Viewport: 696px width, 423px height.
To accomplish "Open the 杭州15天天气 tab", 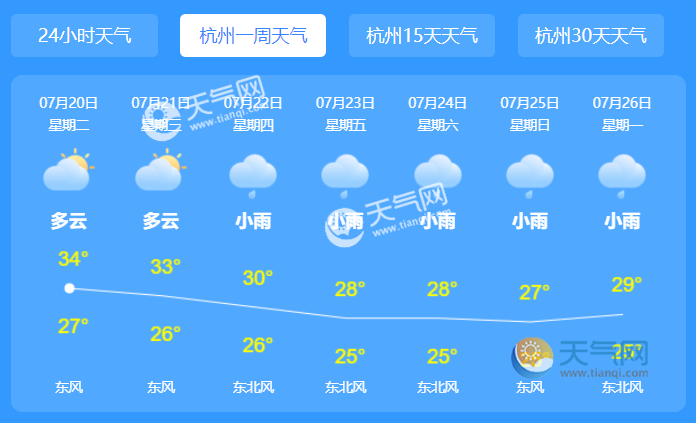I will pyautogui.click(x=422, y=36).
